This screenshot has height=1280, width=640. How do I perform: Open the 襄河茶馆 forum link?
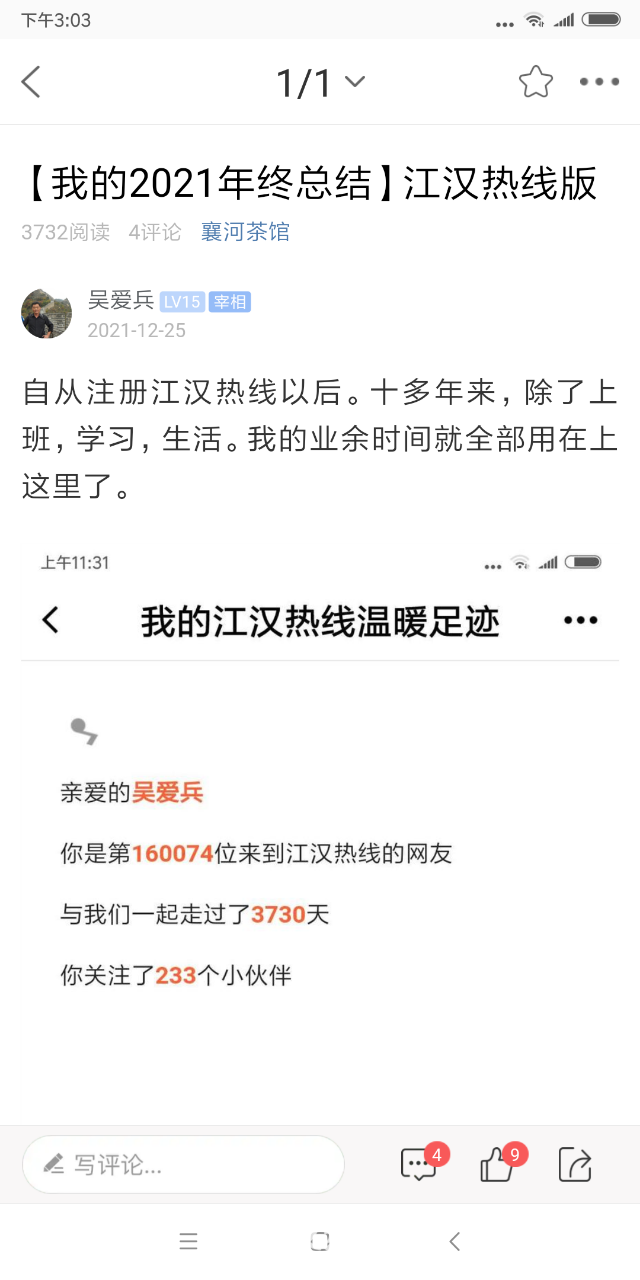click(245, 232)
